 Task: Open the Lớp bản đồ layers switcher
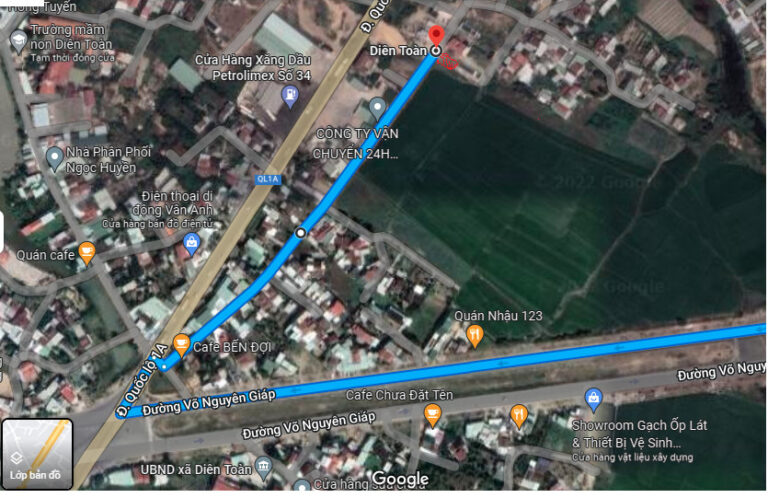point(37,453)
